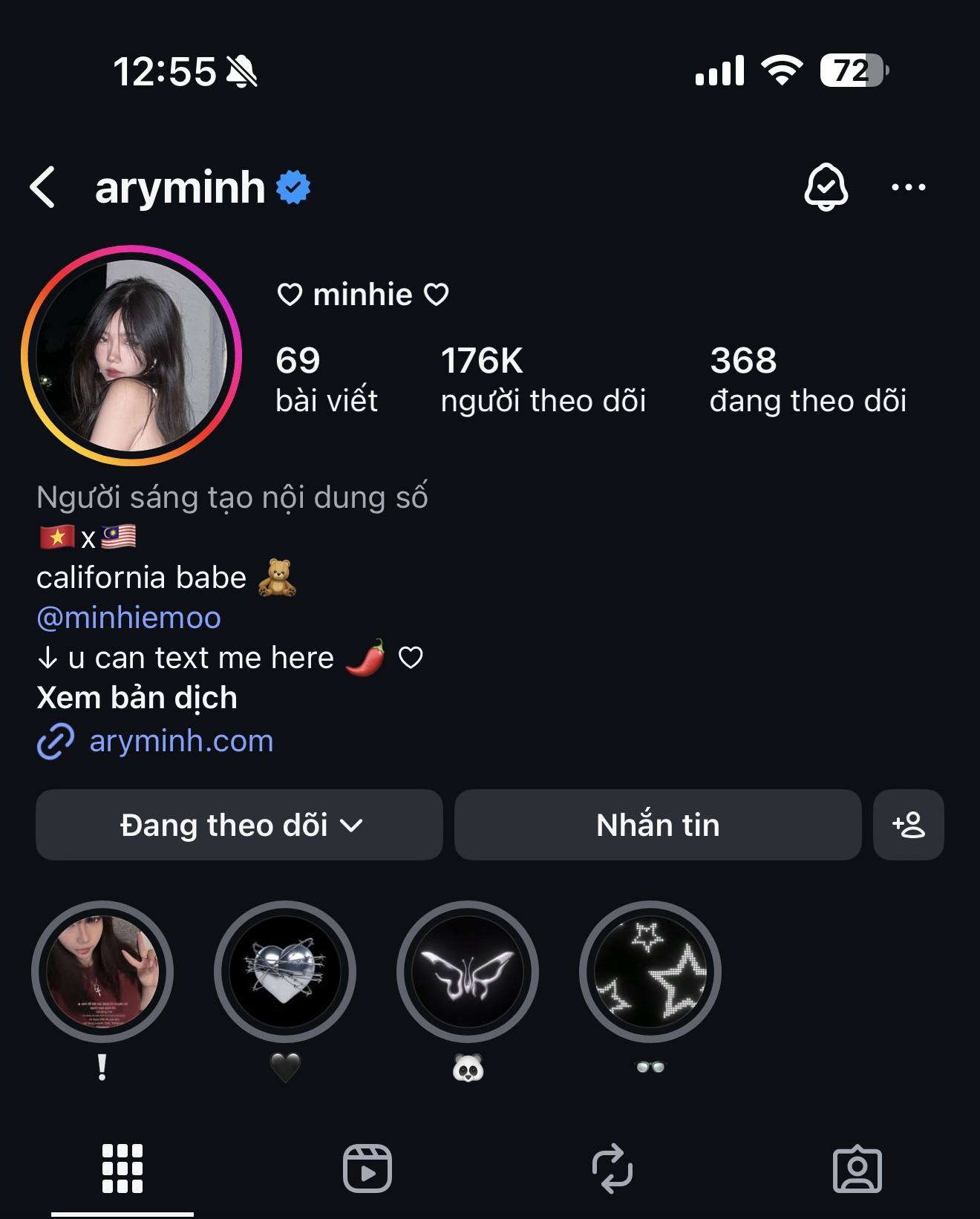The height and width of the screenshot is (1219, 980).
Task: Open the panda story highlight
Action: coord(468,972)
